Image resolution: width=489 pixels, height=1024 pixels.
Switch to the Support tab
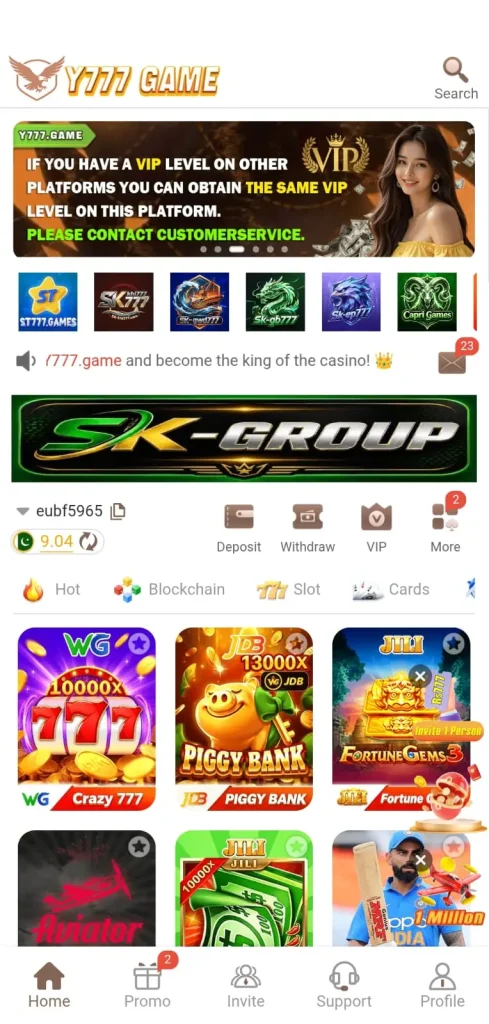(344, 985)
